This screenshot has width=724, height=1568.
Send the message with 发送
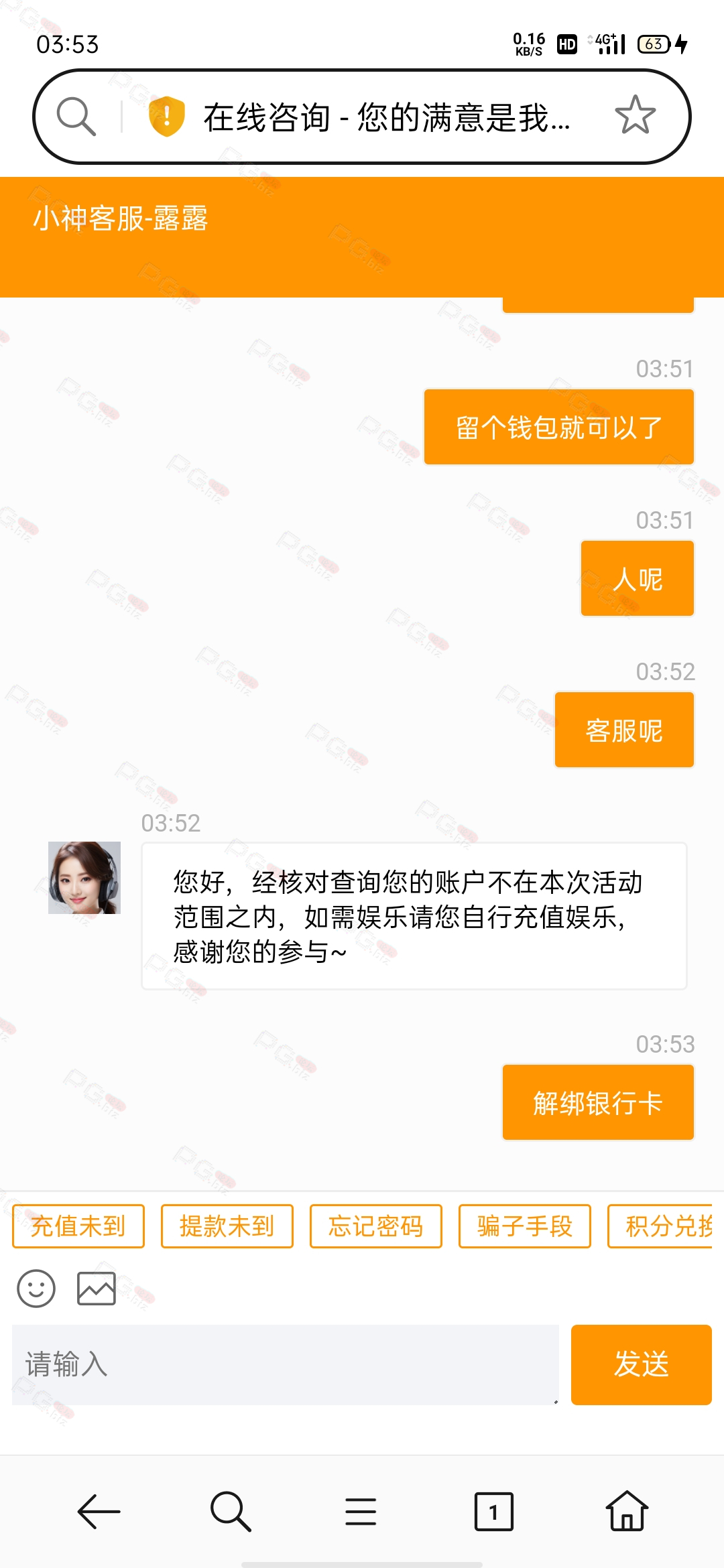click(x=641, y=1364)
